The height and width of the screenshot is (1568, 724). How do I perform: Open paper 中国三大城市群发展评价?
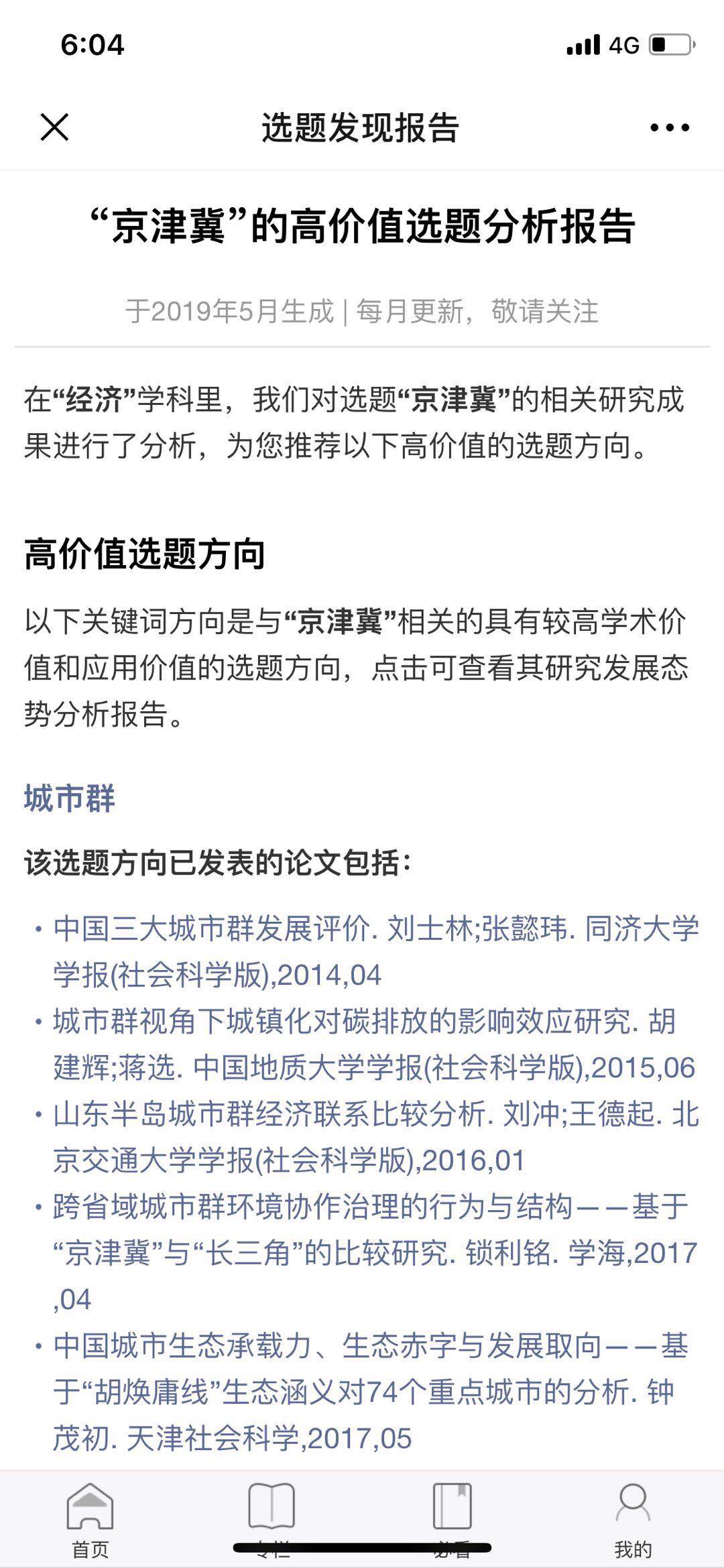pyautogui.click(x=375, y=952)
